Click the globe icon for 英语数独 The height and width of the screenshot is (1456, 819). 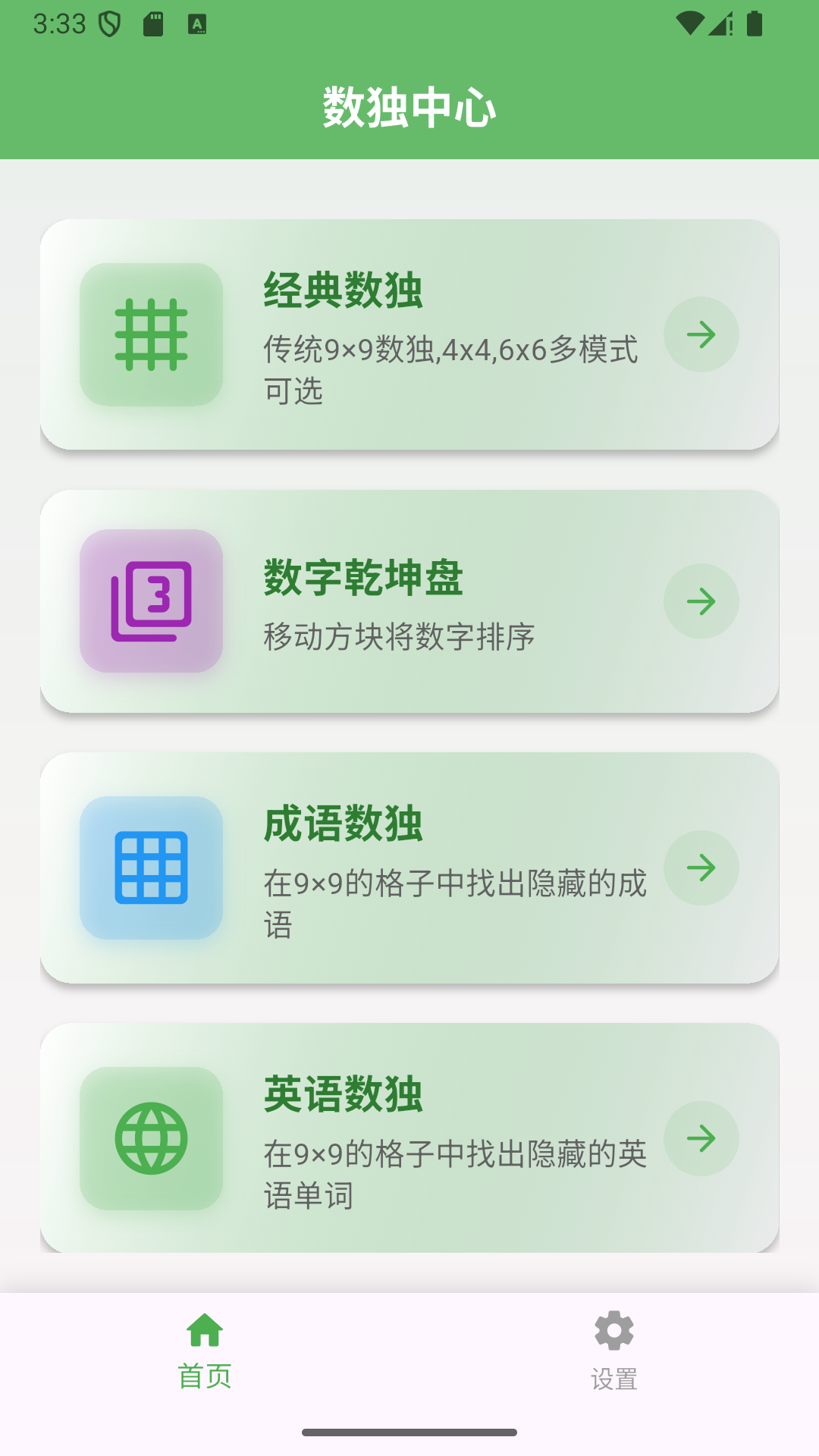pyautogui.click(x=151, y=1138)
